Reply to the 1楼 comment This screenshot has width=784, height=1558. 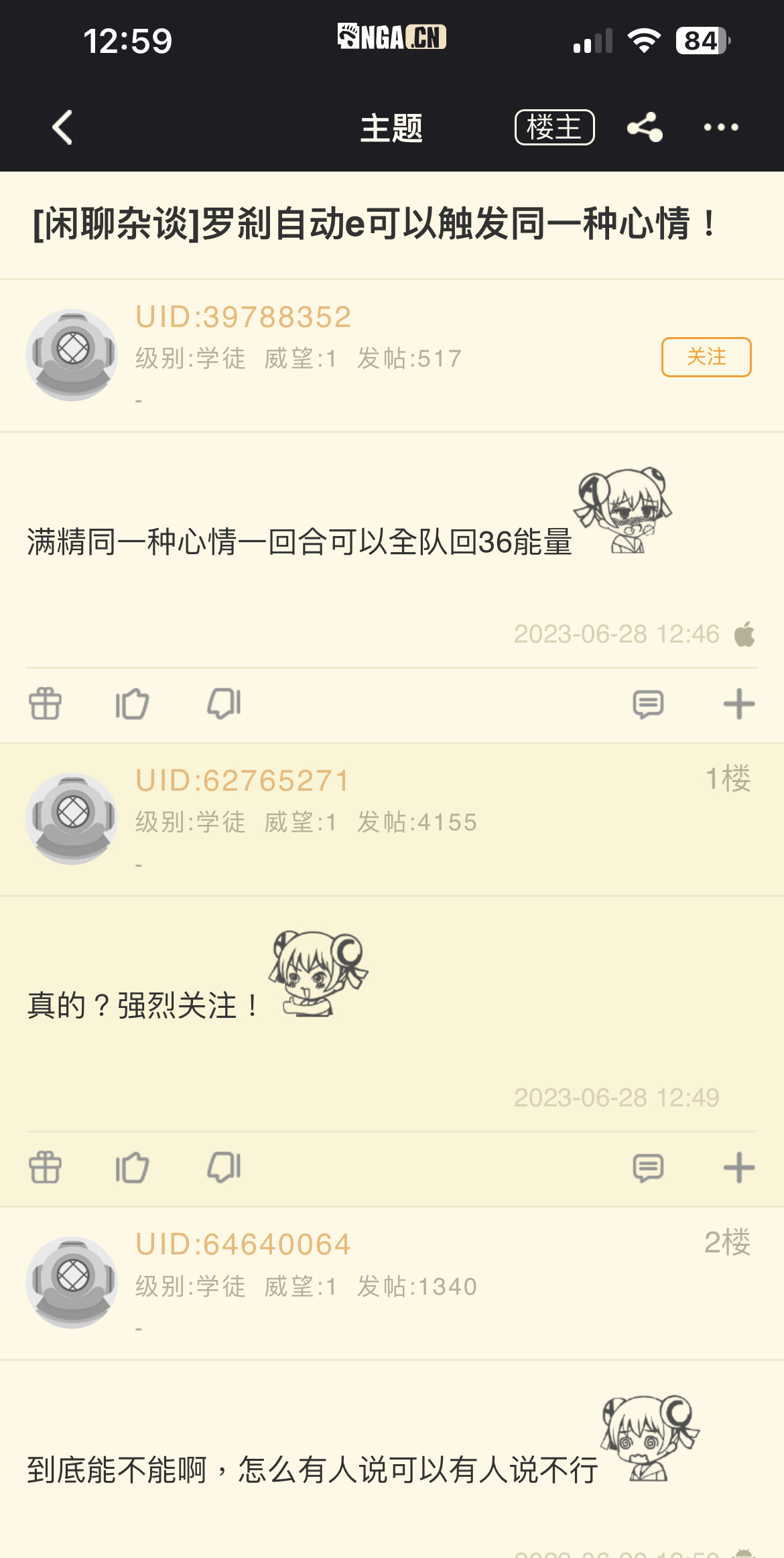pos(648,1168)
